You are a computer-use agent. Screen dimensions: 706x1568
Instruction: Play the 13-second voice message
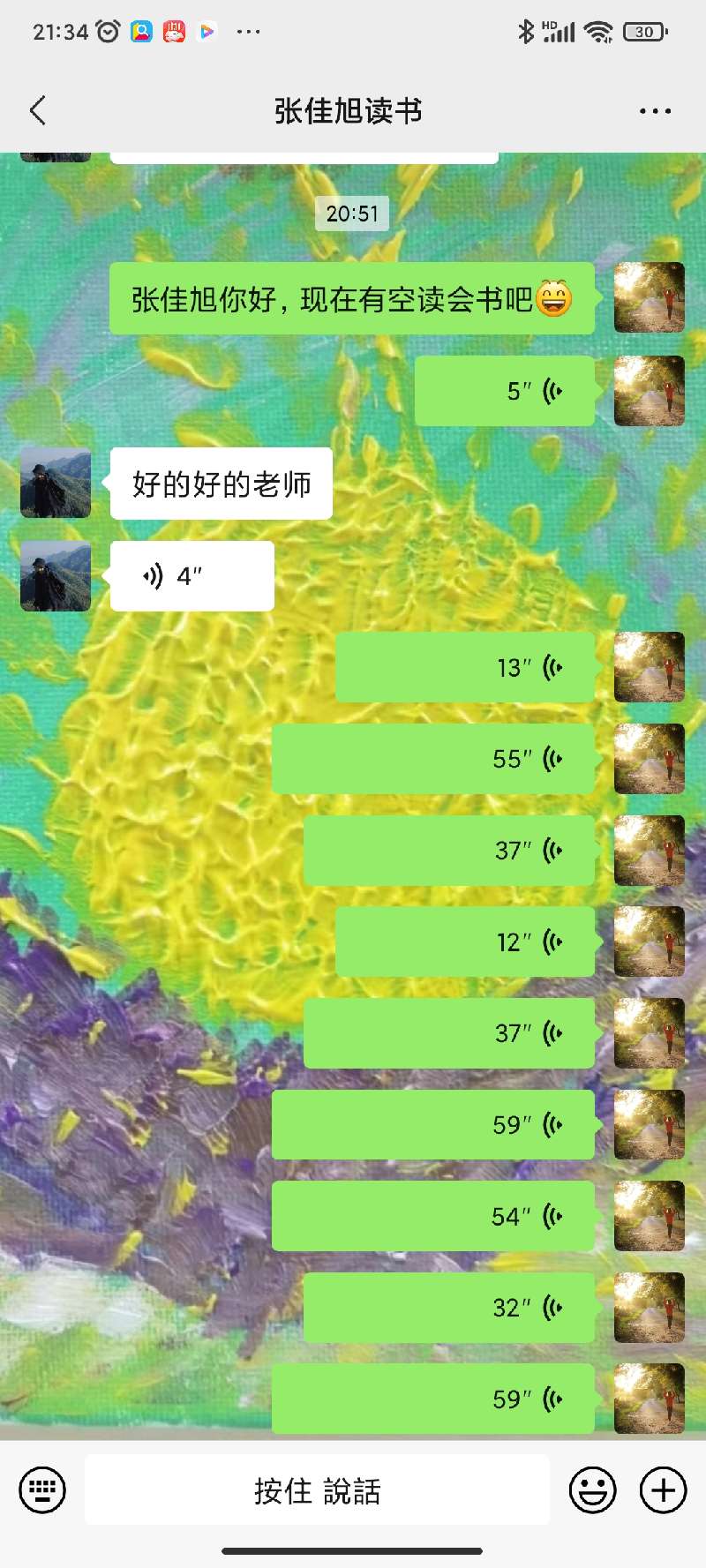point(465,668)
